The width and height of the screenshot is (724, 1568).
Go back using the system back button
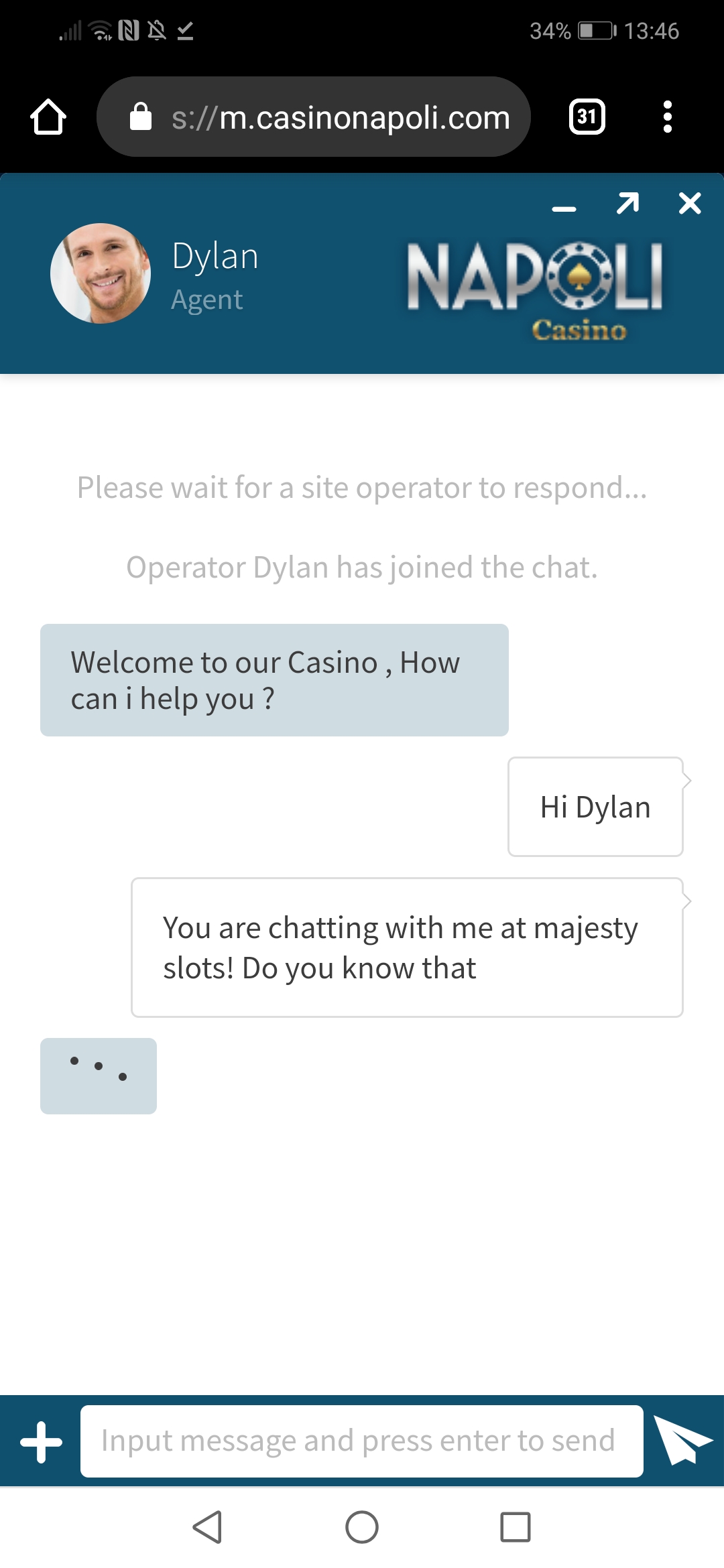[207, 1527]
